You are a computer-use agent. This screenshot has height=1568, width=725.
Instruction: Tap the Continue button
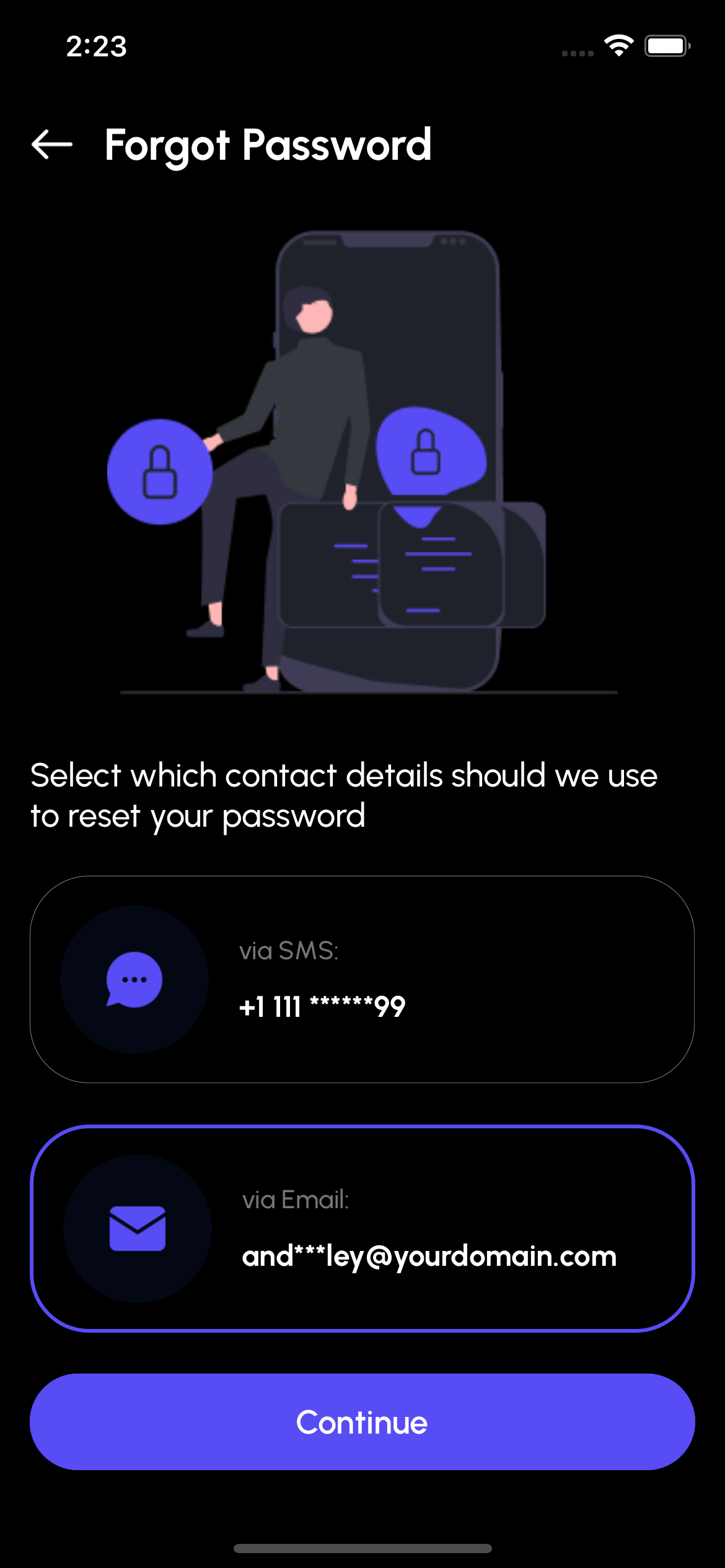(362, 1422)
